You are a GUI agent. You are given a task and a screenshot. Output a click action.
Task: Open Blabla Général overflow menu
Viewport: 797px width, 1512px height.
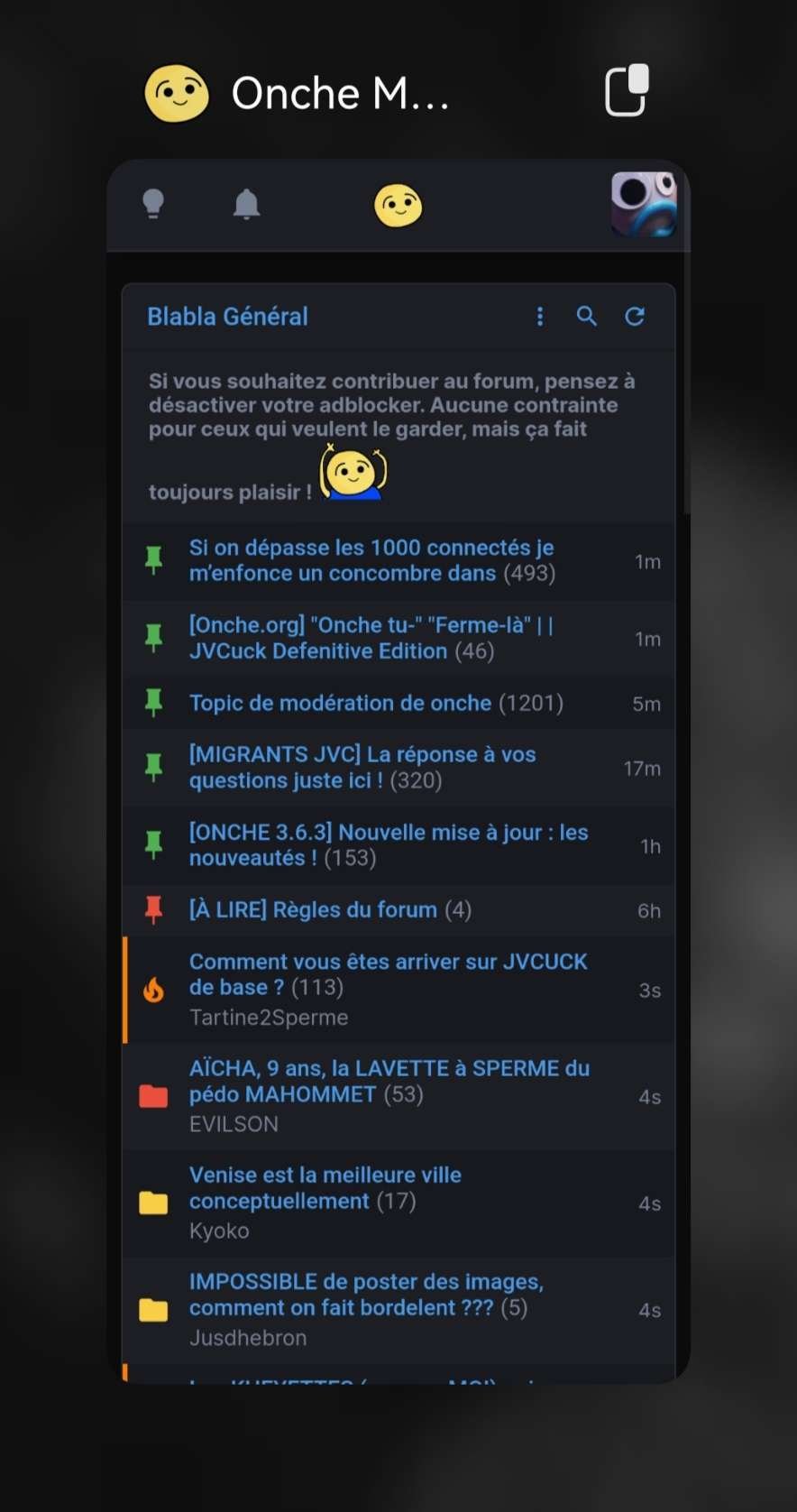pyautogui.click(x=540, y=317)
